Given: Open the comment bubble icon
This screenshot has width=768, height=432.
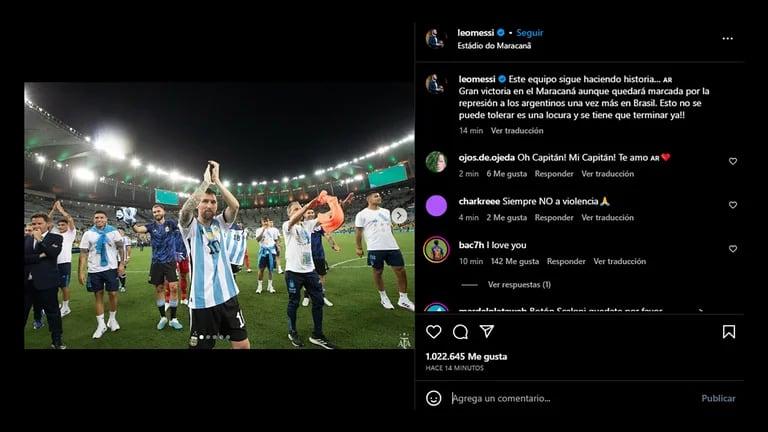Looking at the screenshot, I should pyautogui.click(x=460, y=331).
